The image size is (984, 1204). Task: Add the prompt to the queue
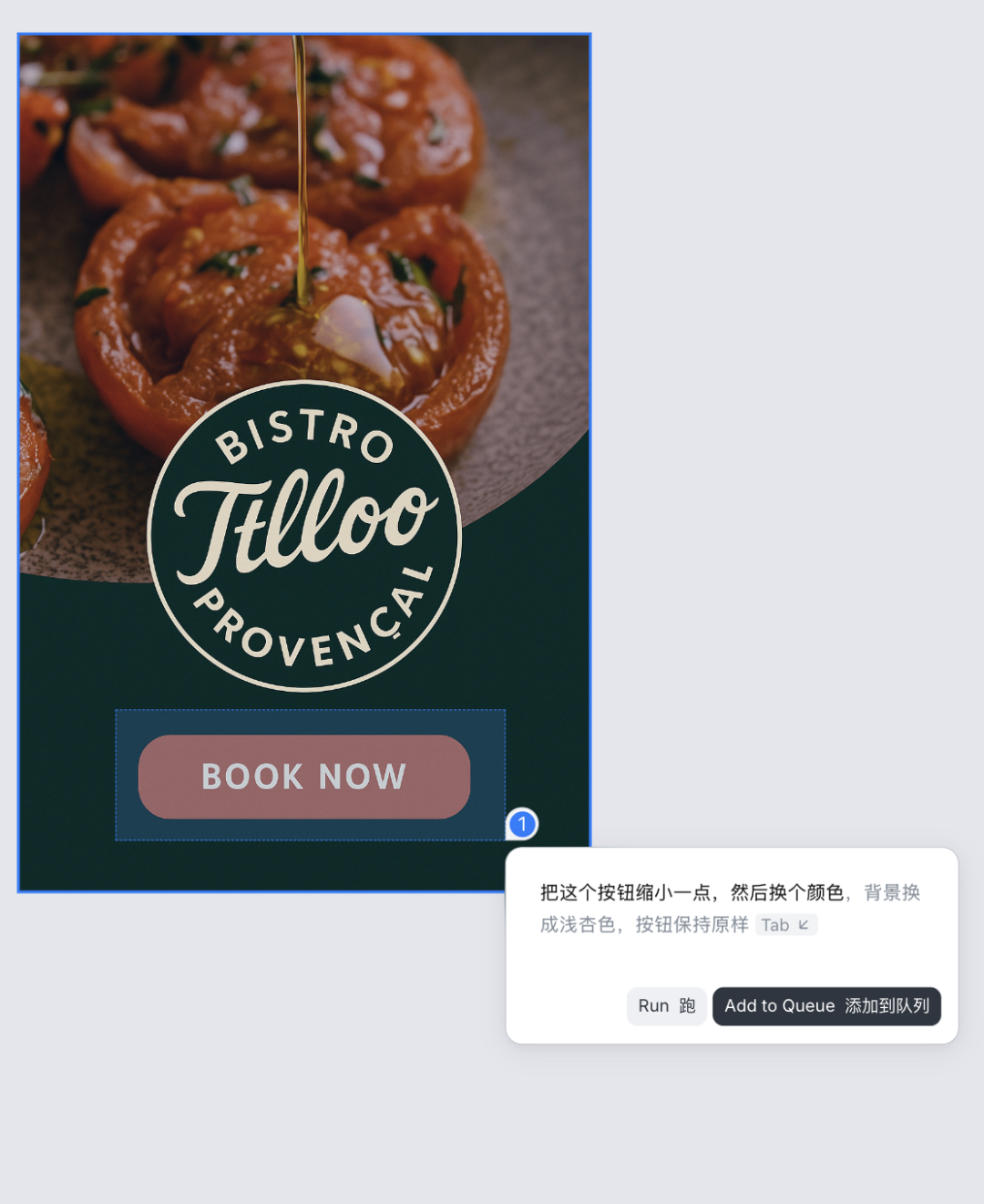(826, 1006)
